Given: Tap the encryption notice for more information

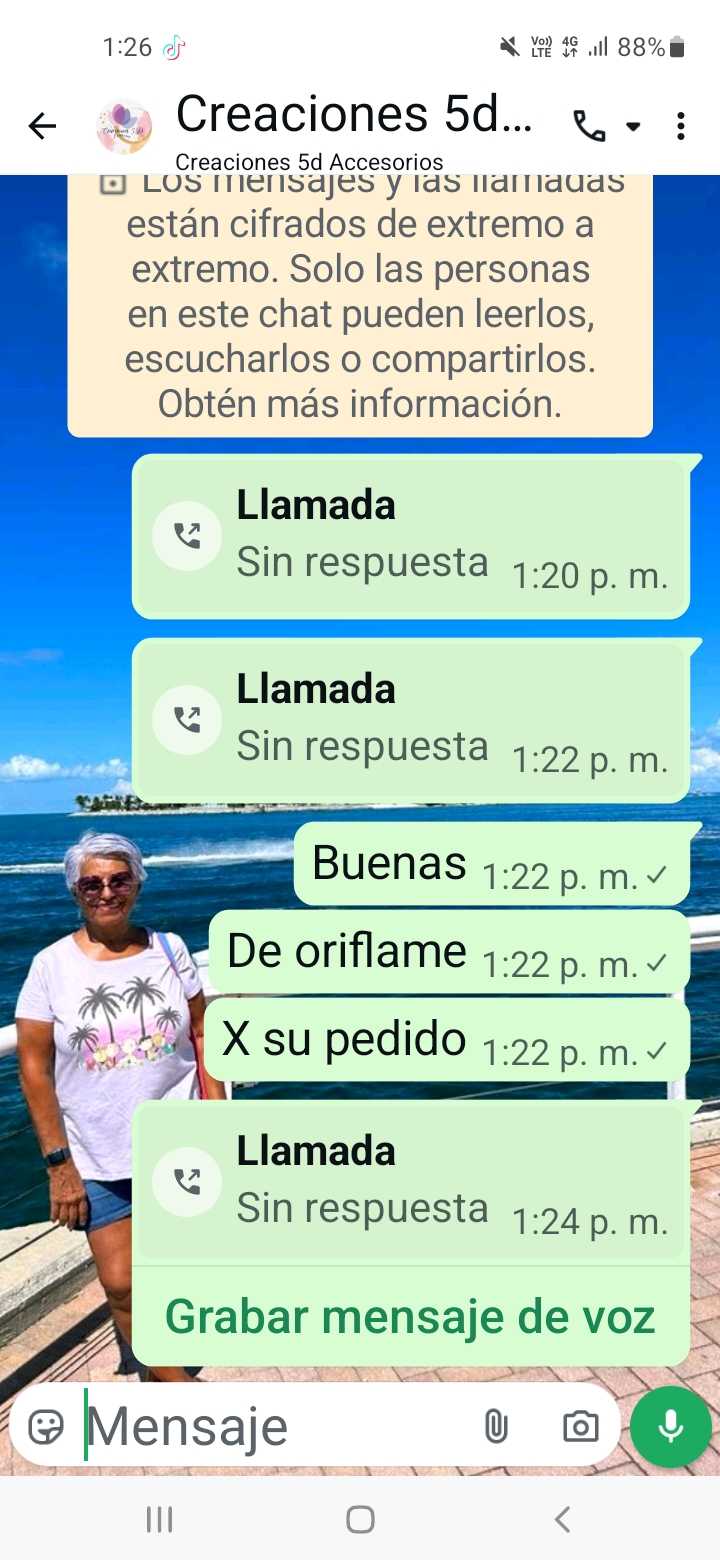Looking at the screenshot, I should point(360,310).
